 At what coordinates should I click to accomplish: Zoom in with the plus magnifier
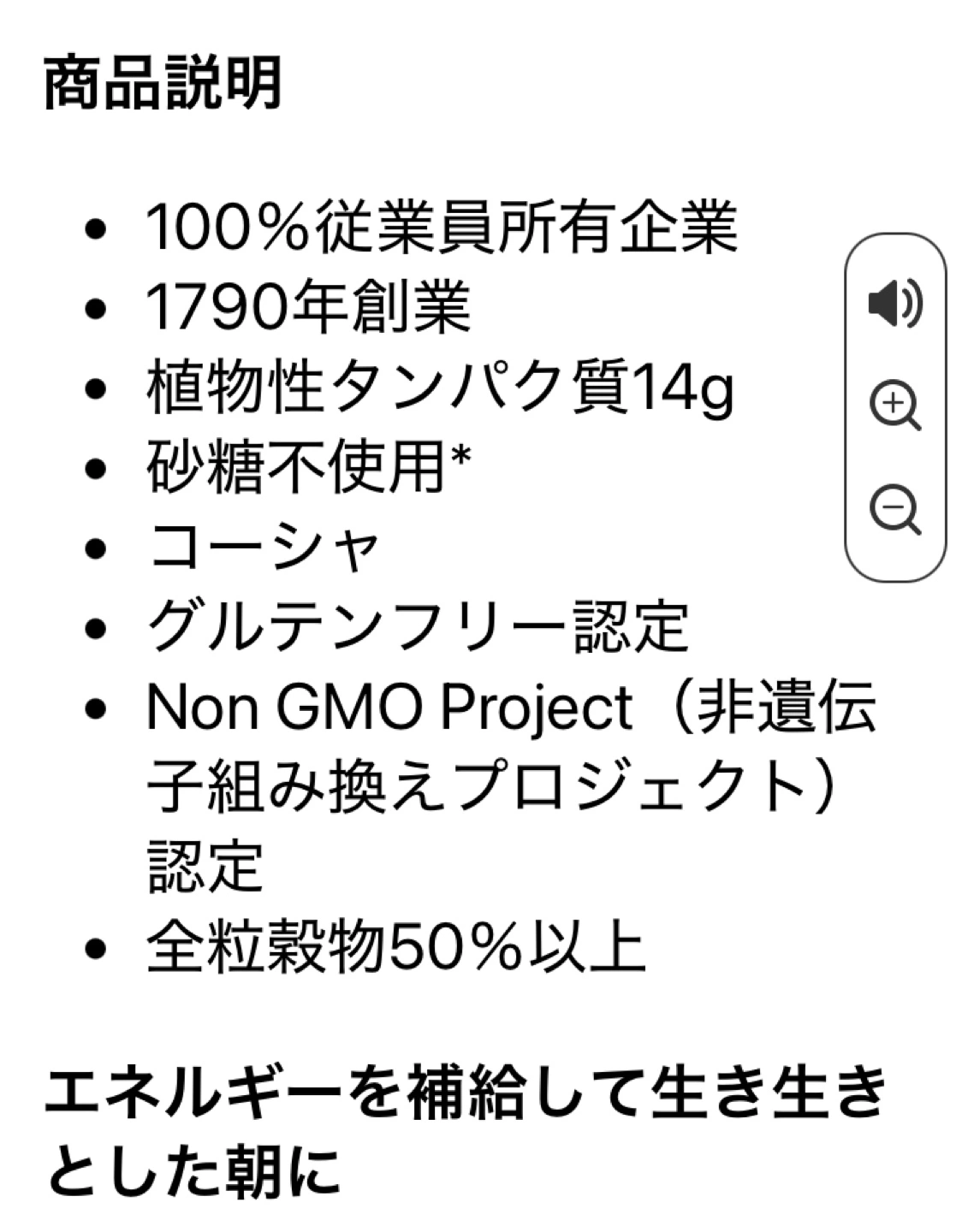(894, 406)
